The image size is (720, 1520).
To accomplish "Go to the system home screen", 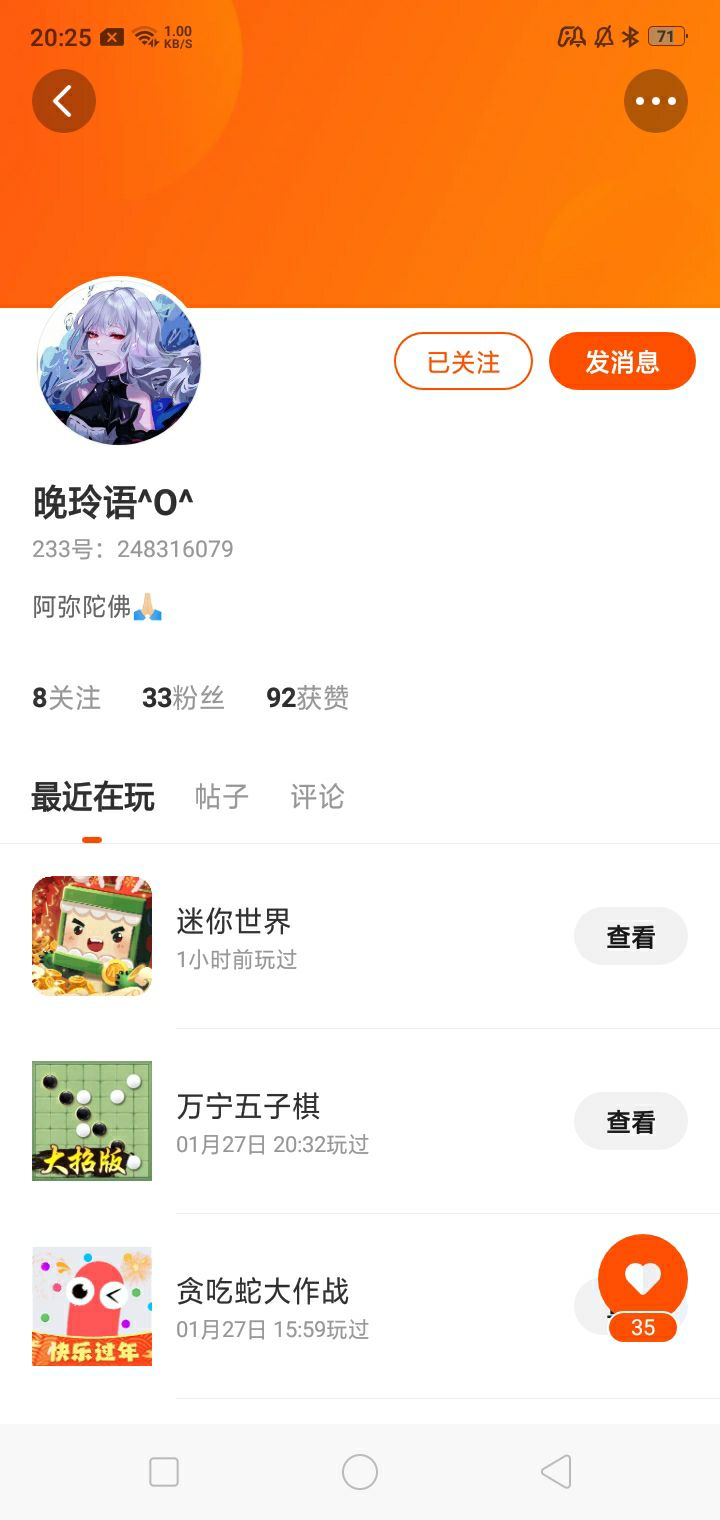I will (360, 1472).
